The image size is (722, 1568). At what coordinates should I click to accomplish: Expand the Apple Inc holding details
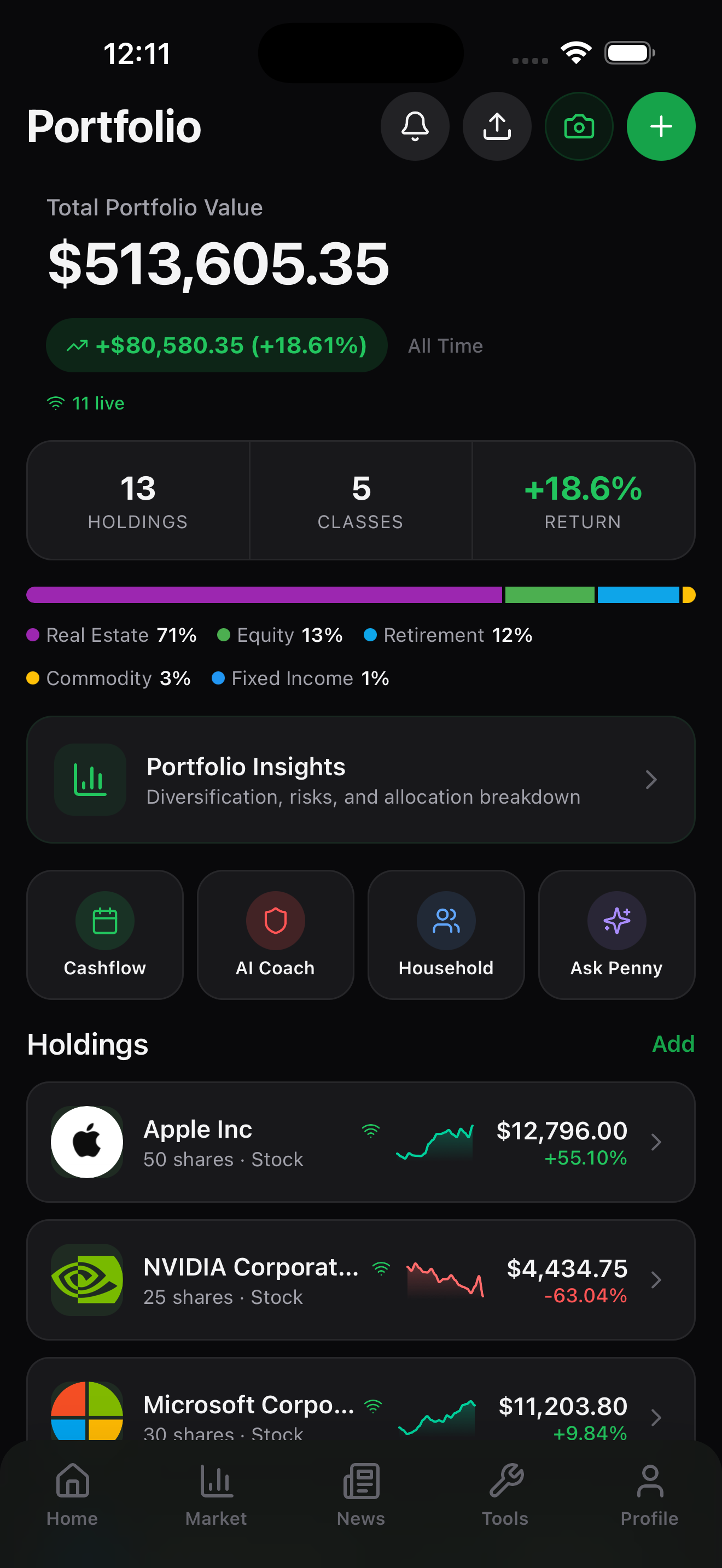click(361, 1143)
